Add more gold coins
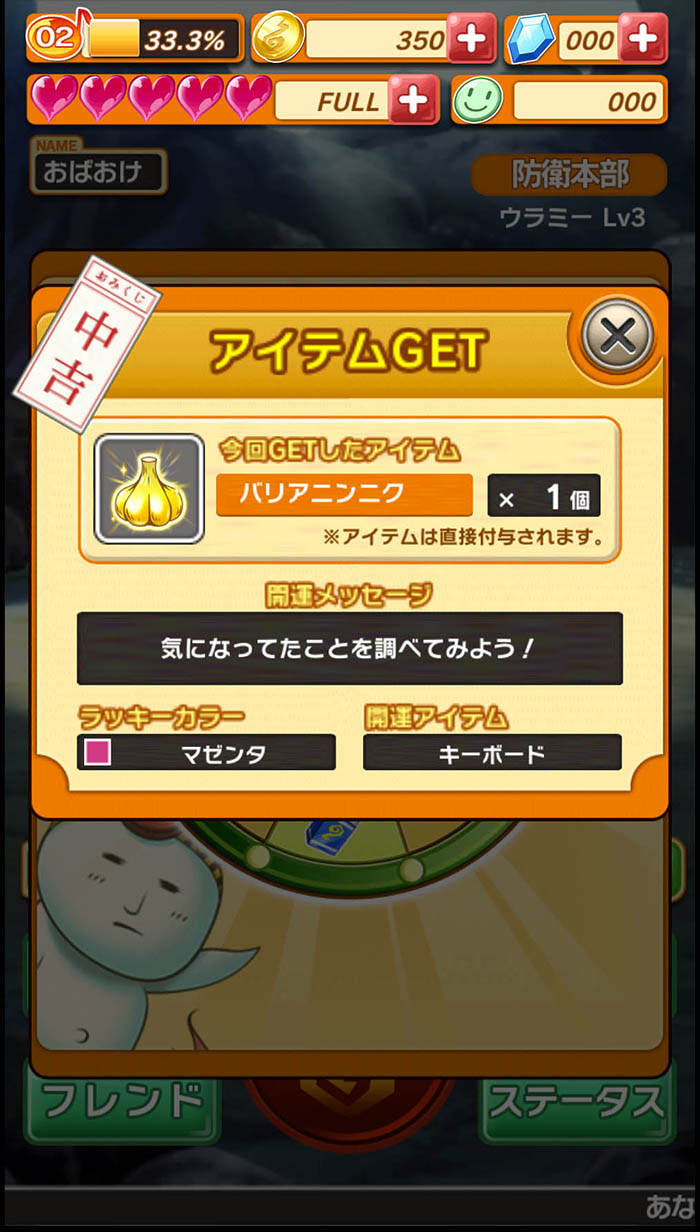The width and height of the screenshot is (700, 1232). click(471, 39)
